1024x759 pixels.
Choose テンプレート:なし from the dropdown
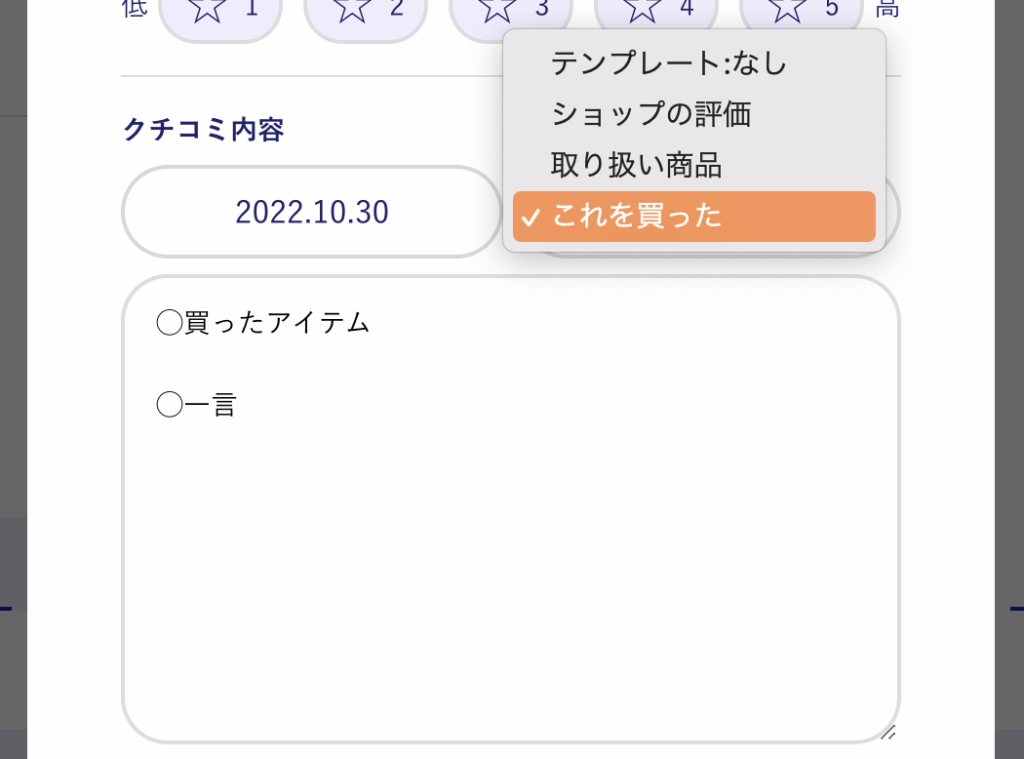point(669,64)
